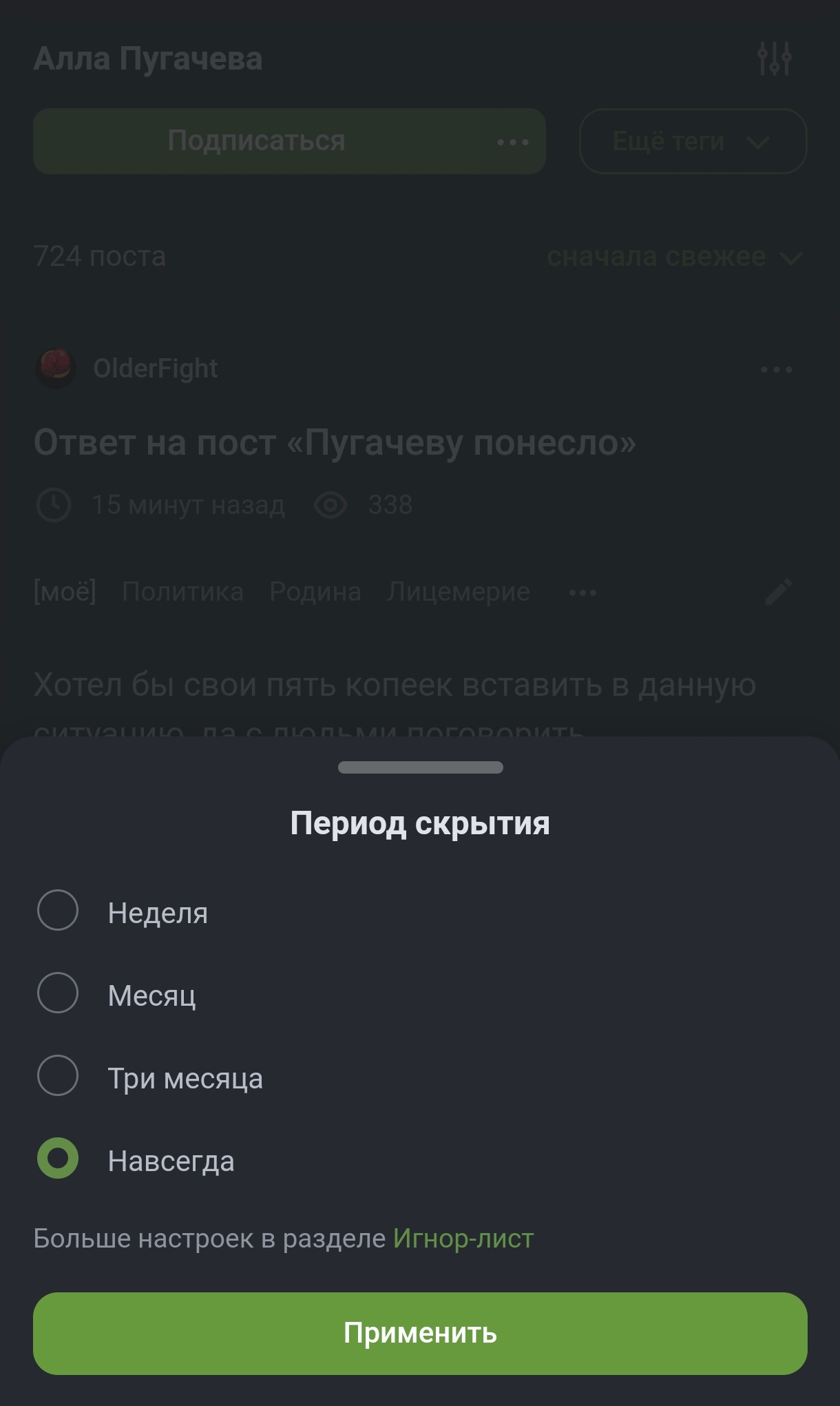Tap the Применить button

click(x=420, y=1334)
